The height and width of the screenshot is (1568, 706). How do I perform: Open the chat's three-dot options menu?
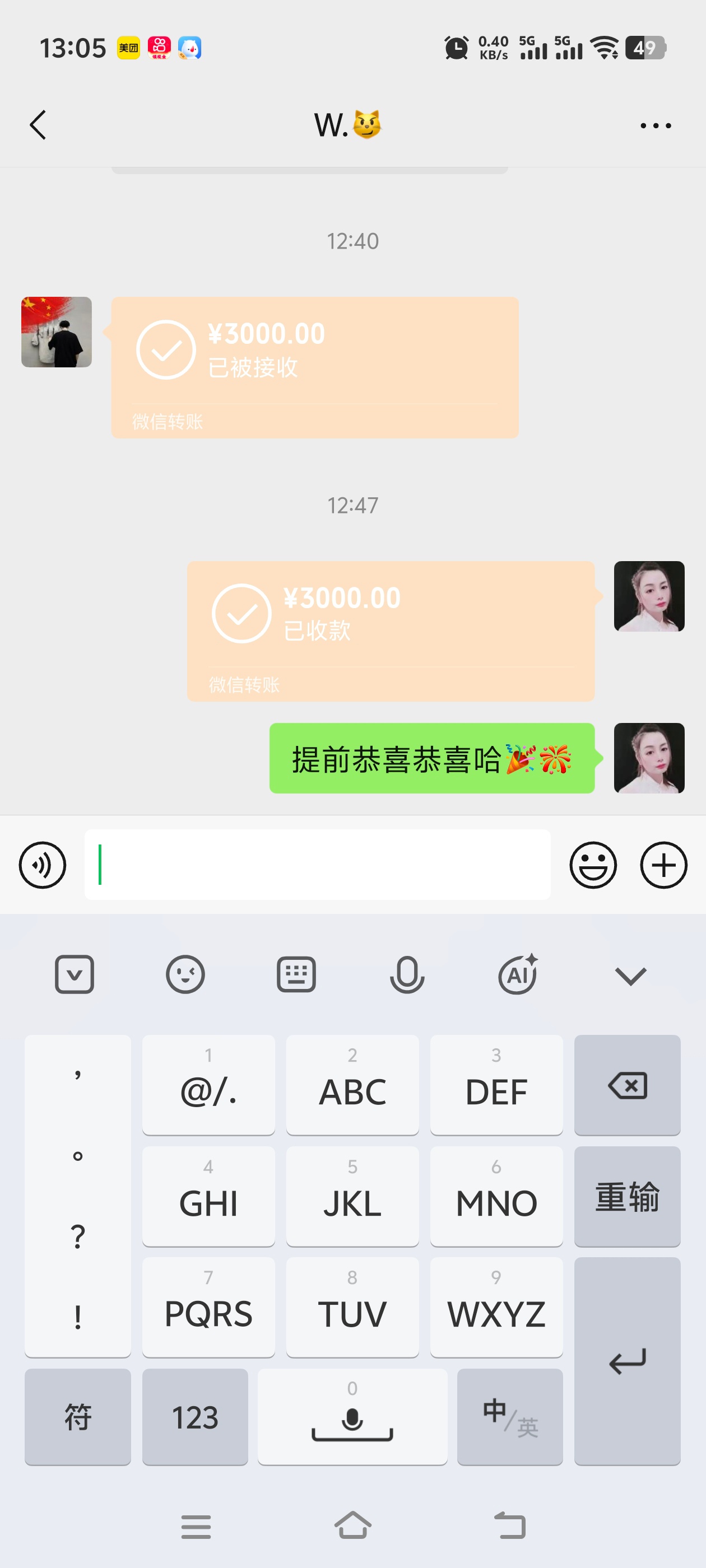point(656,125)
